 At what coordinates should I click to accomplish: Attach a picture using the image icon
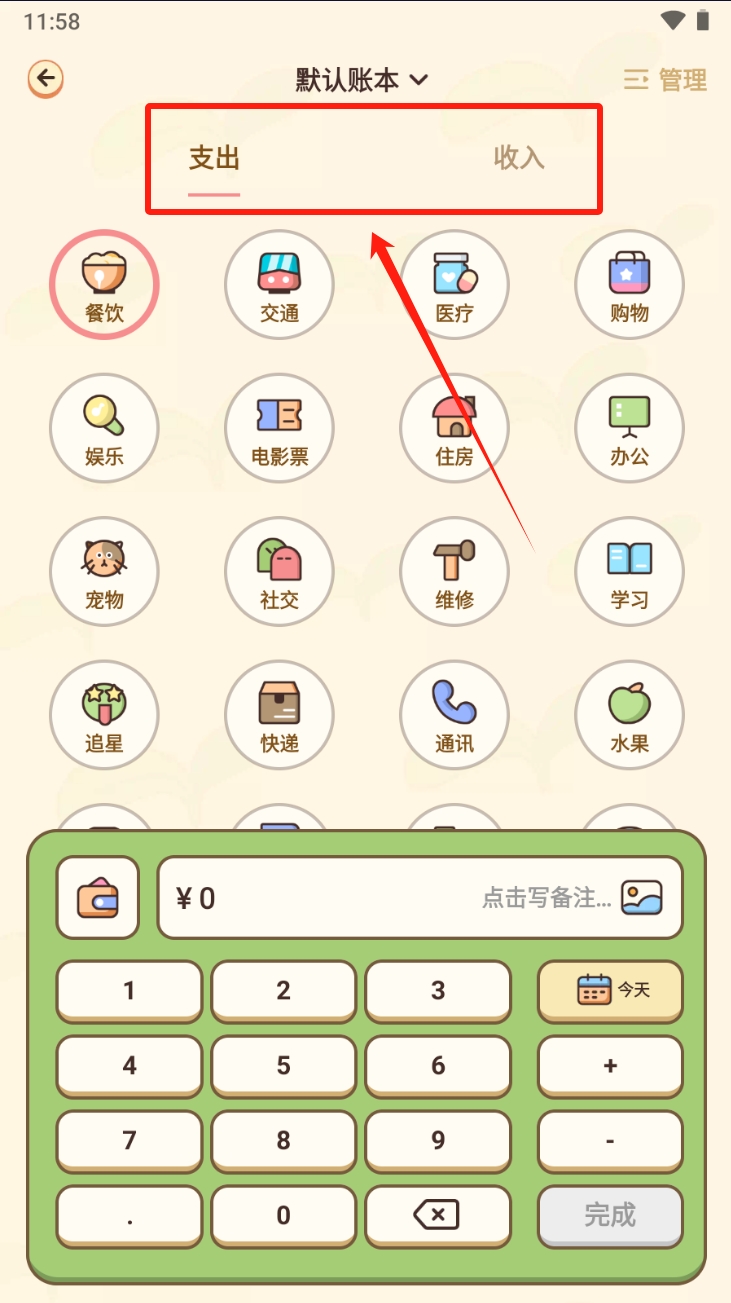coord(642,897)
